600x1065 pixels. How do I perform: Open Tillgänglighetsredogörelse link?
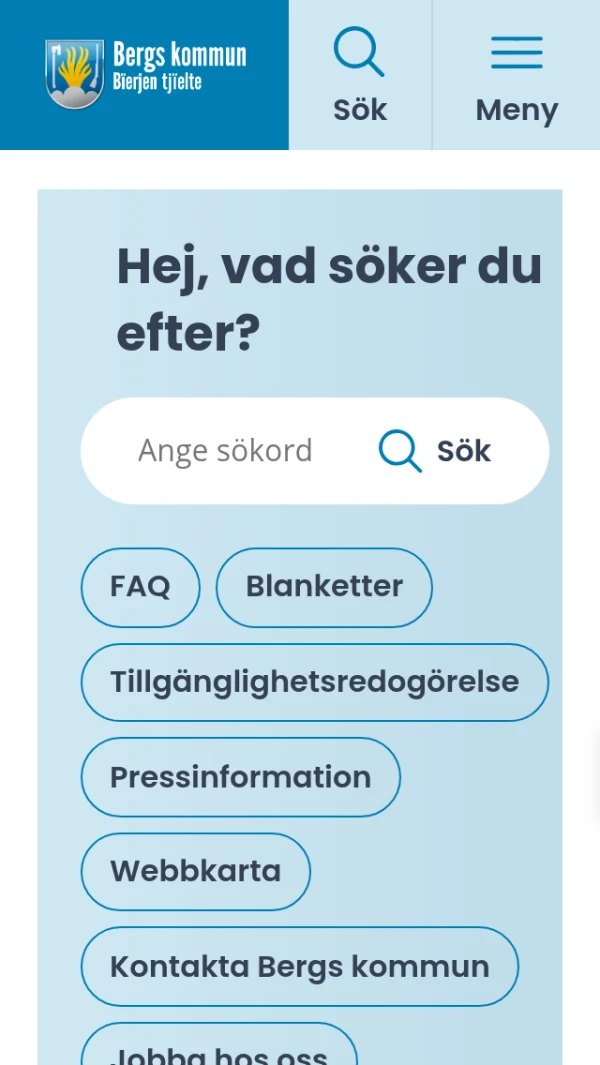[314, 682]
